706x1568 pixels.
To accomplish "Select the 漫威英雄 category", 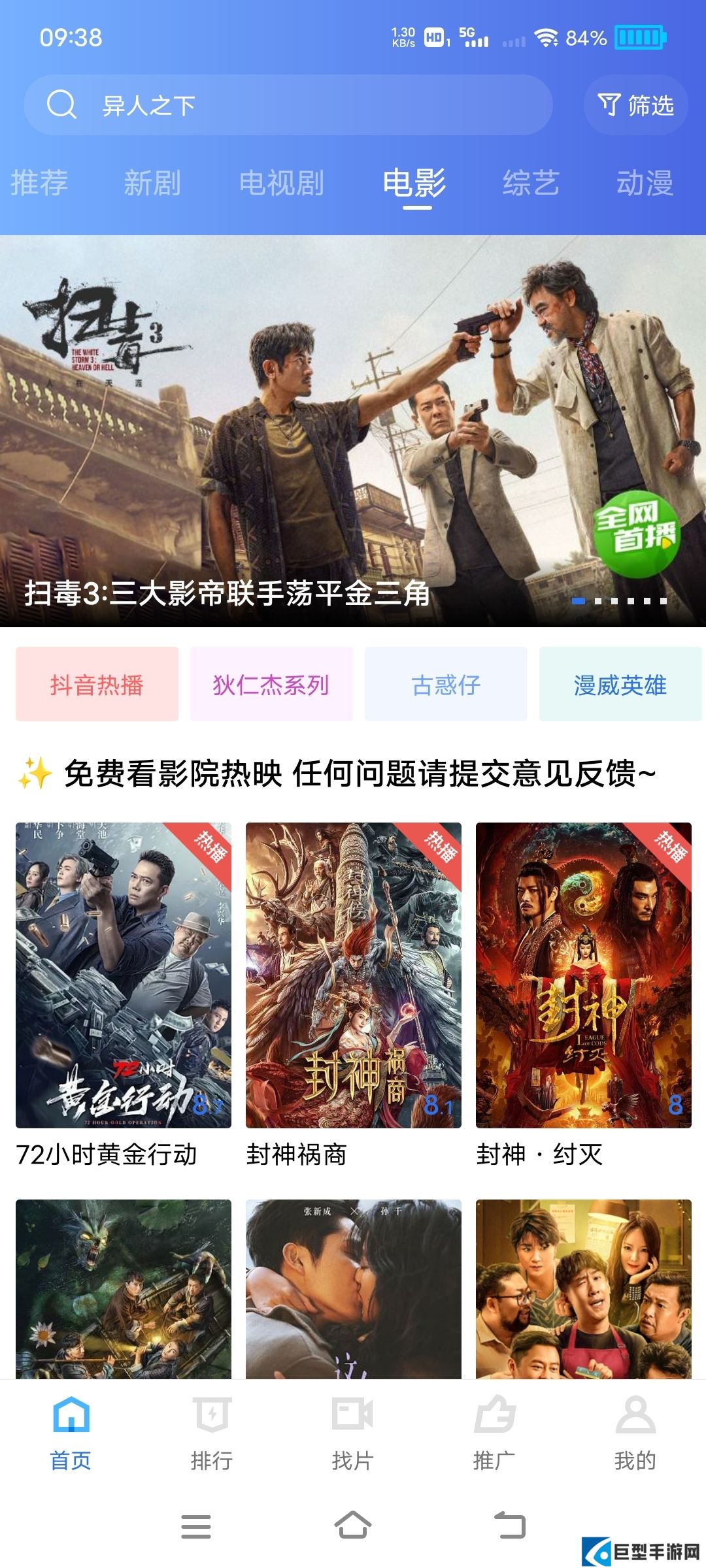I will click(619, 684).
